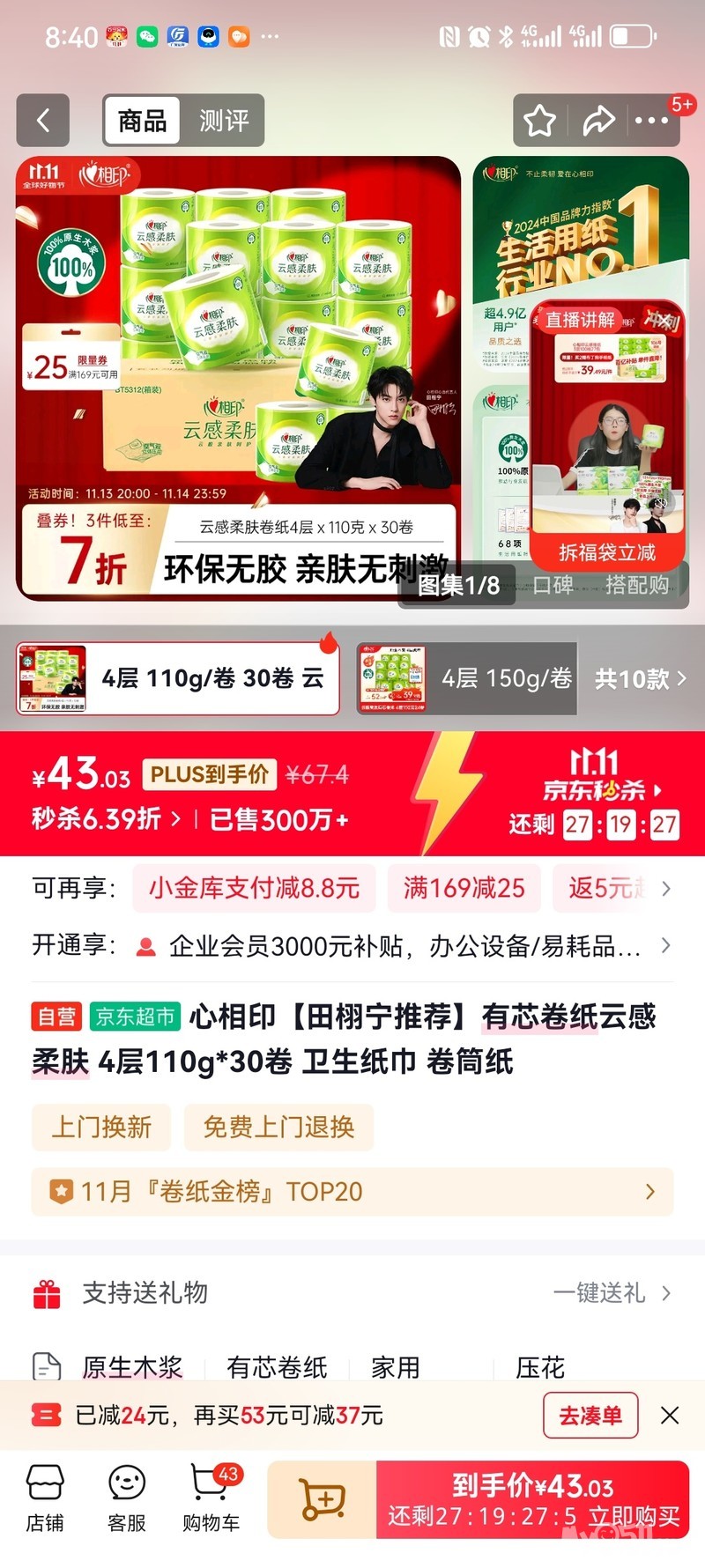Open 小金库支付减8.8元 offer
Screen dimensions: 705x1568
point(254,888)
